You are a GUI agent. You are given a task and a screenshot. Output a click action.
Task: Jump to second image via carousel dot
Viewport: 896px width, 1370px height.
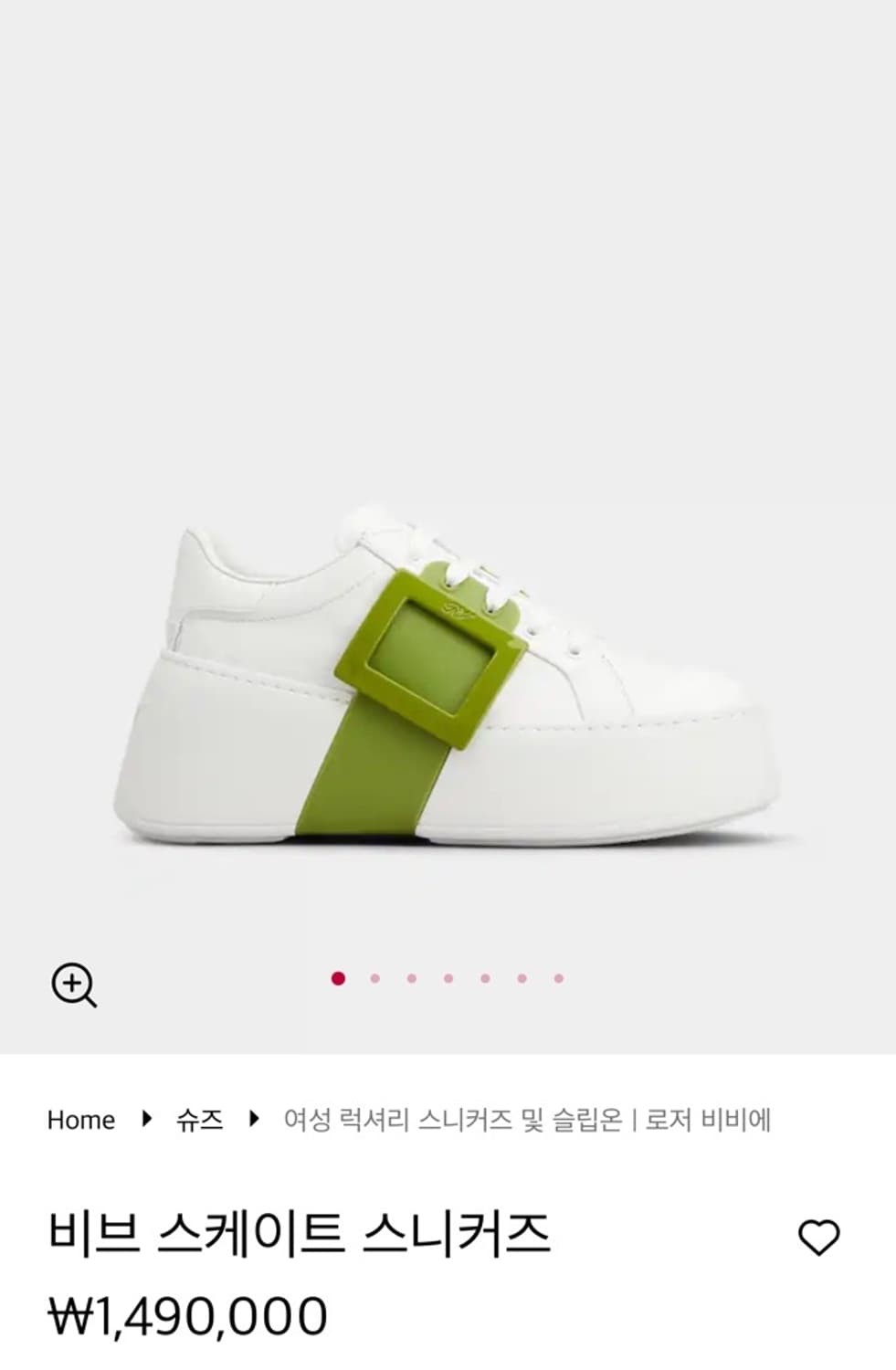376,977
